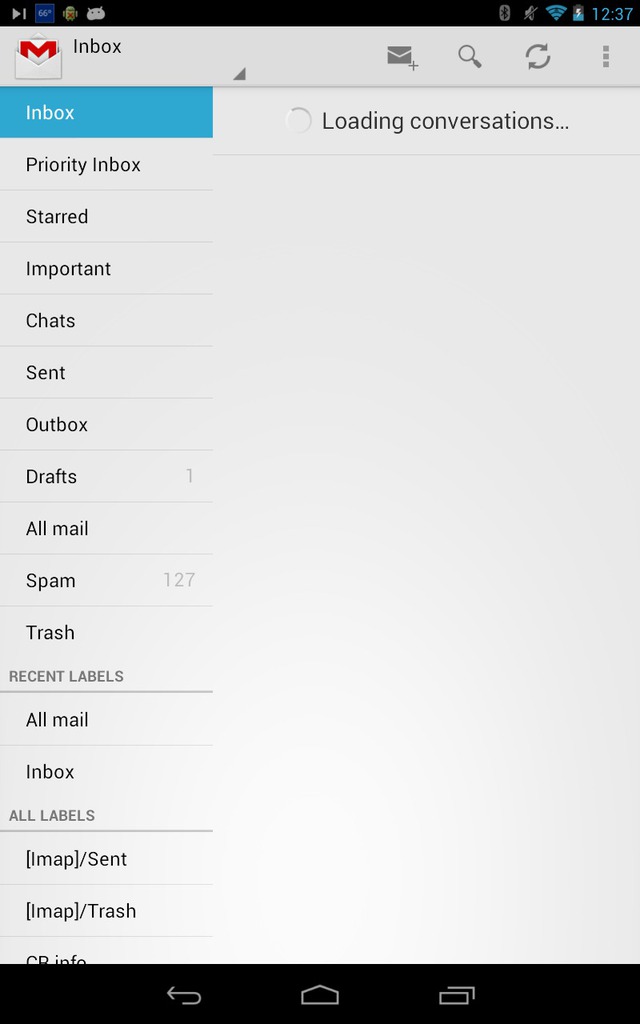Open Drafts folder
This screenshot has width=640, height=1024.
point(106,477)
